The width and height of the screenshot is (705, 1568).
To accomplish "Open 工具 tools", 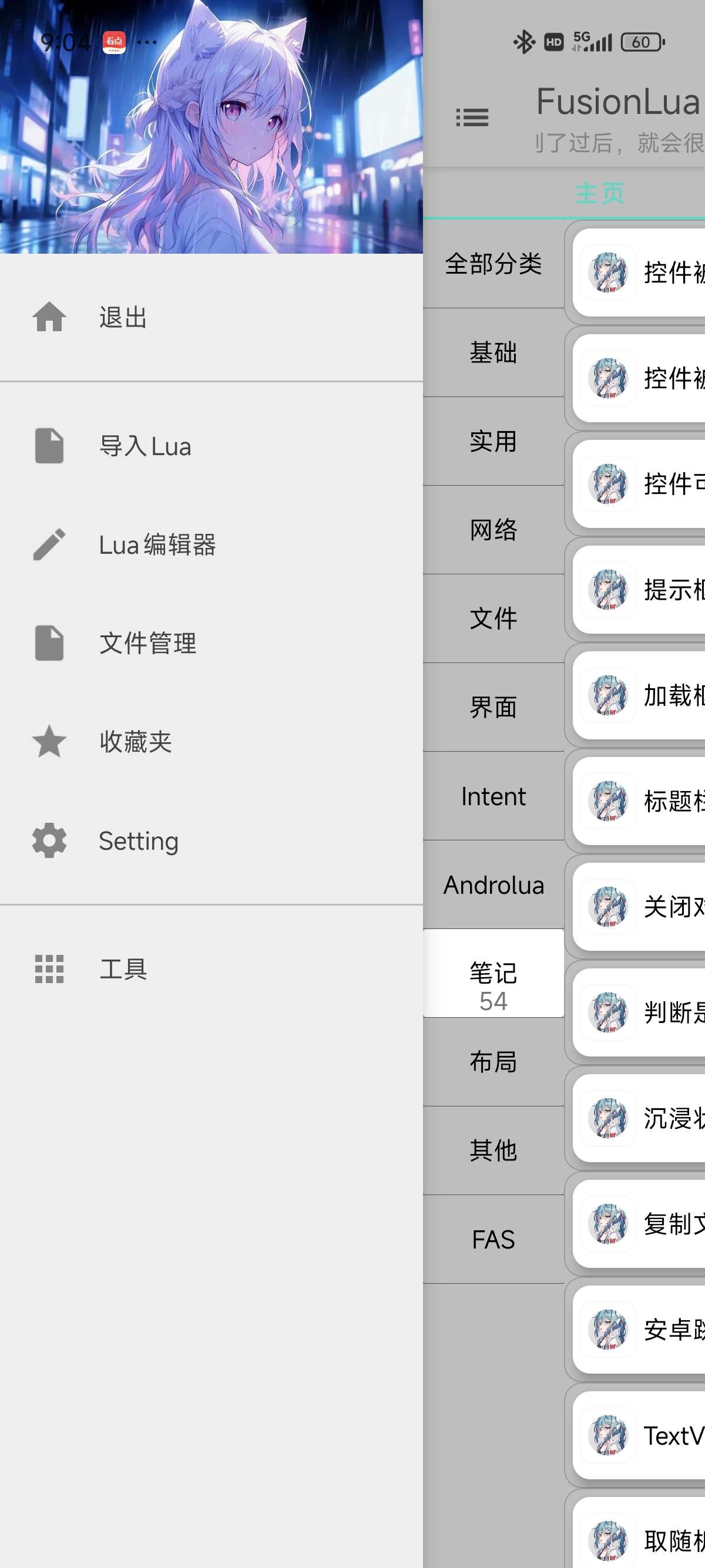I will click(x=123, y=968).
